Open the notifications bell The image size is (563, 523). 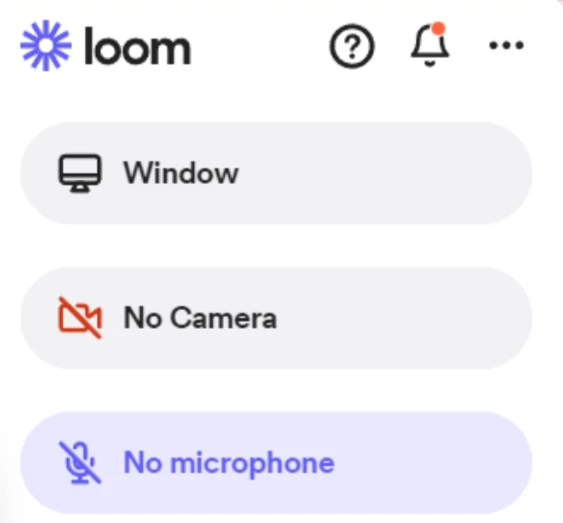[x=430, y=45]
